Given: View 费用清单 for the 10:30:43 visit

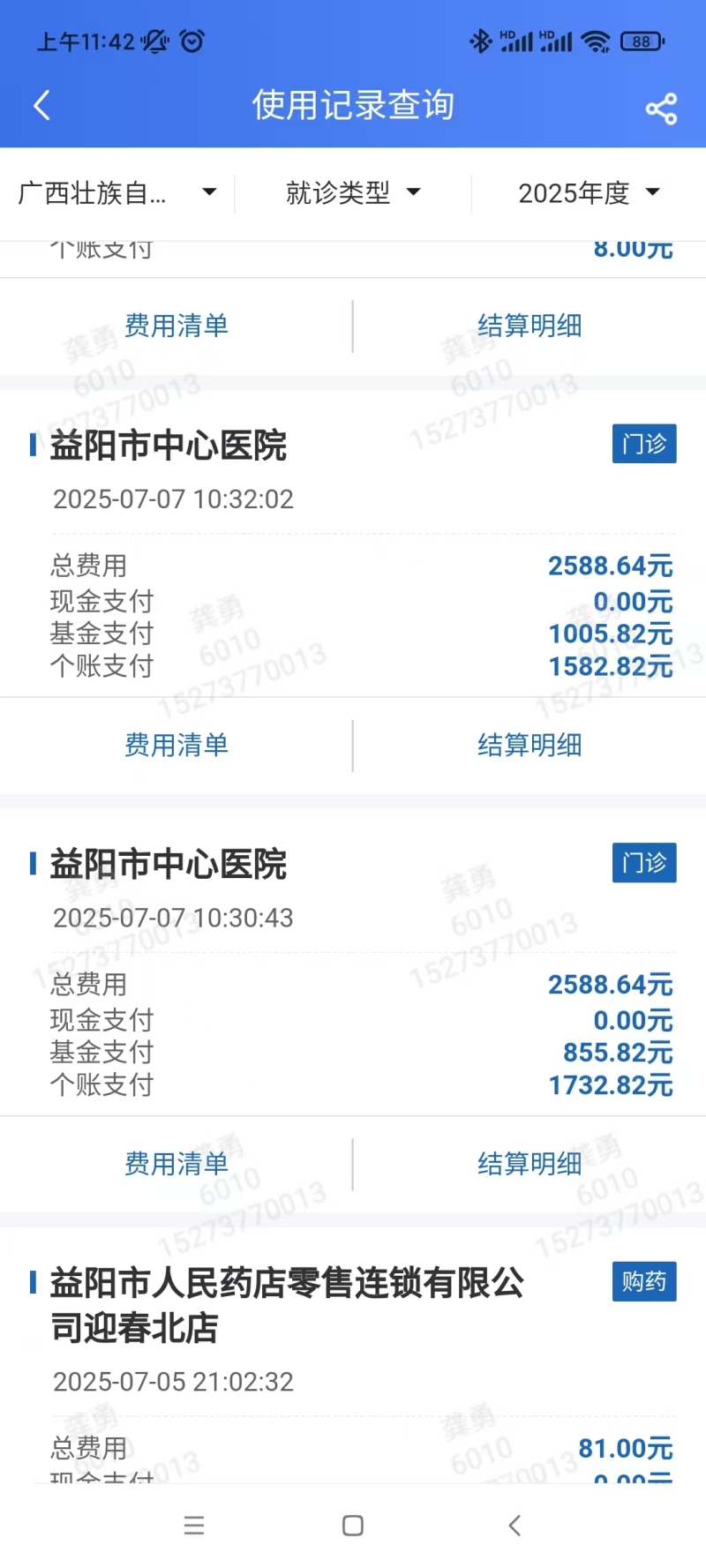Looking at the screenshot, I should pos(176,1164).
